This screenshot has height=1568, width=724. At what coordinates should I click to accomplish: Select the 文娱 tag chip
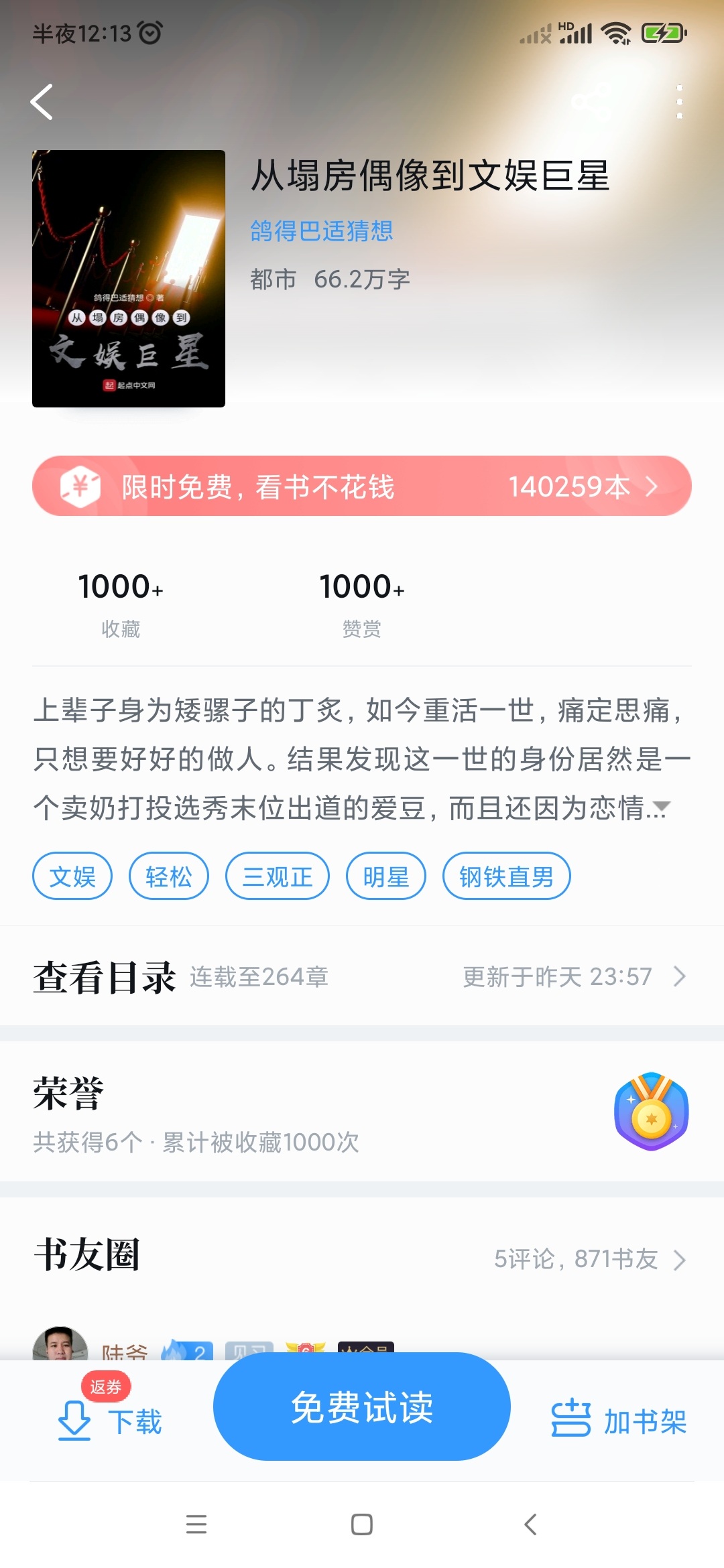click(x=72, y=876)
